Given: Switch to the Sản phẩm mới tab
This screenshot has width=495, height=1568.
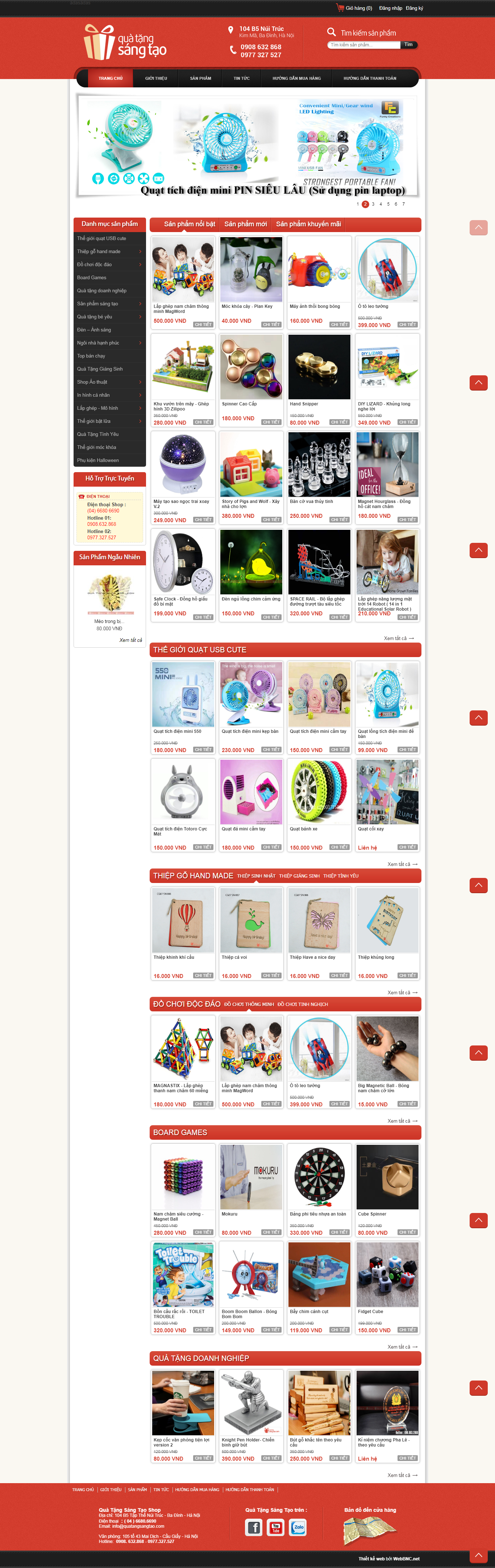Looking at the screenshot, I should tap(245, 224).
